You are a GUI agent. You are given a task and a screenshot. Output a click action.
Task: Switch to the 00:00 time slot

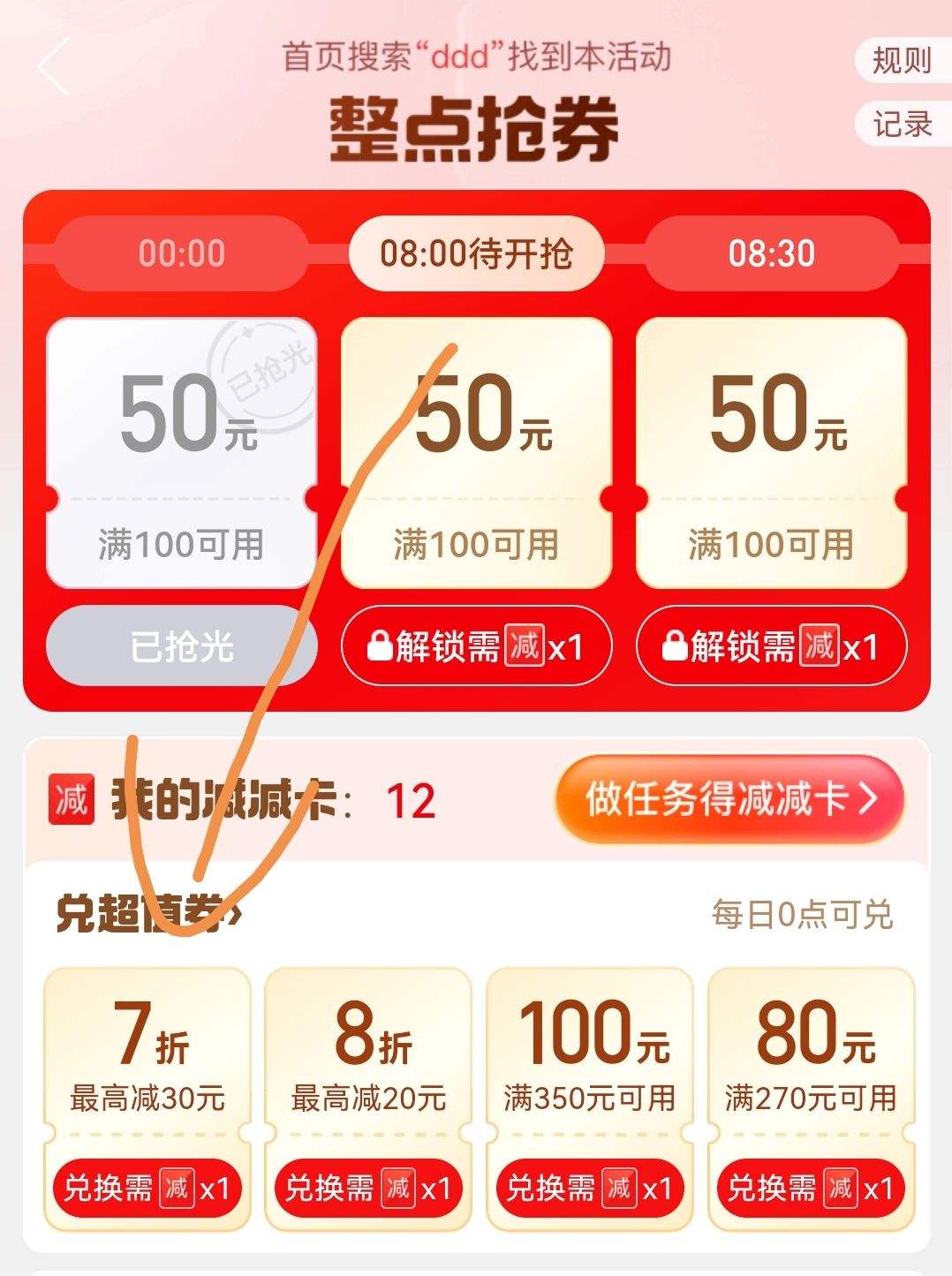tap(182, 253)
